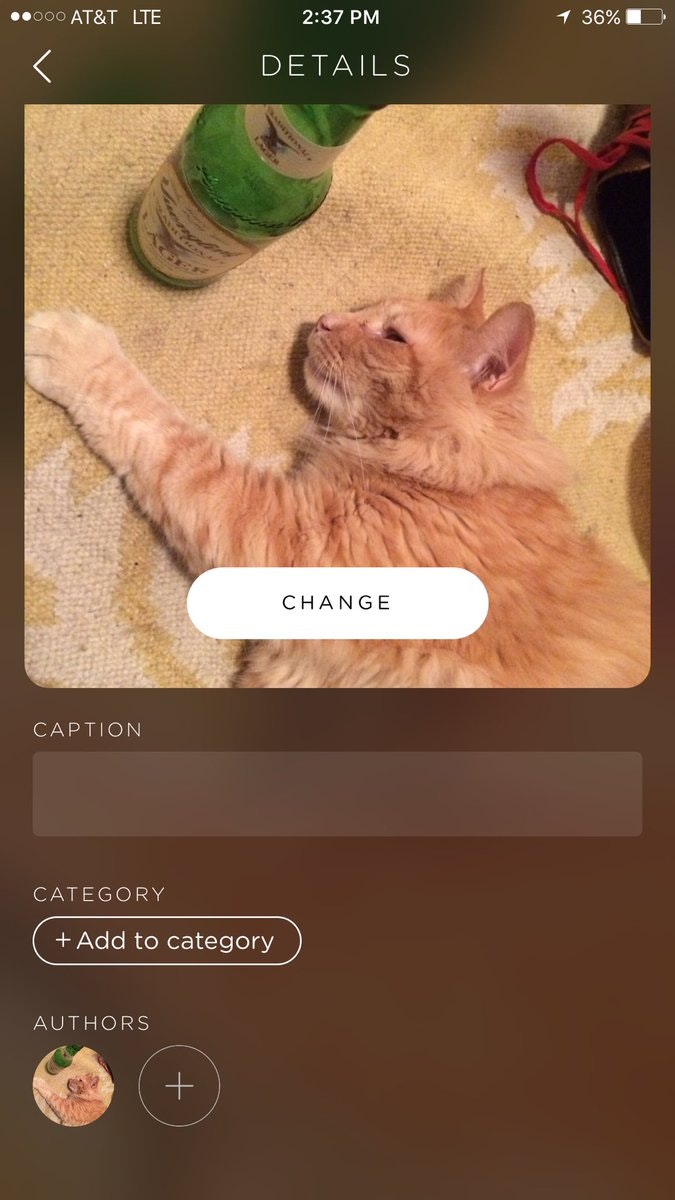Add another author with the plus button
This screenshot has width=675, height=1200.
[179, 1086]
